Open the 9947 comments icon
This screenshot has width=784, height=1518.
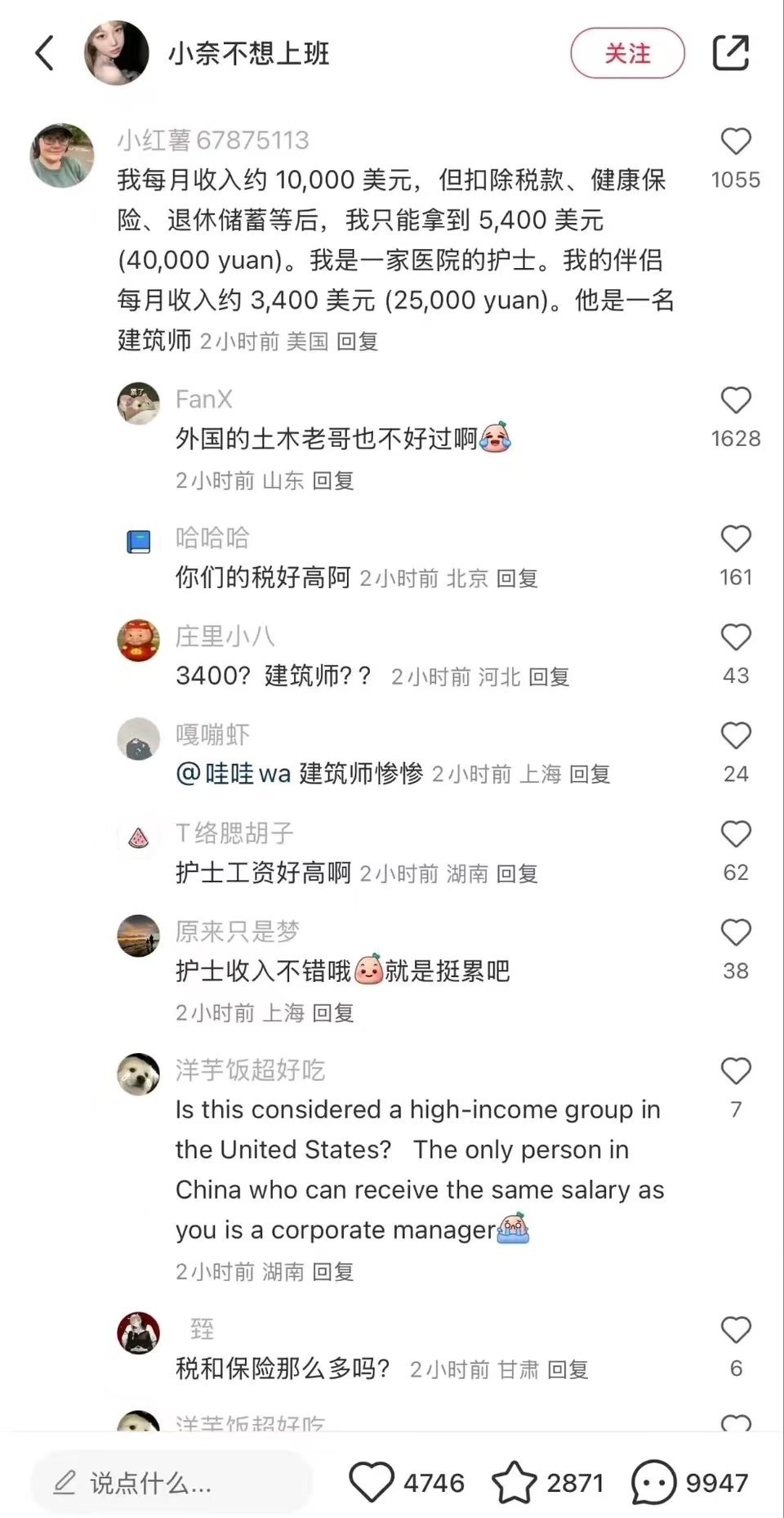tap(654, 1482)
